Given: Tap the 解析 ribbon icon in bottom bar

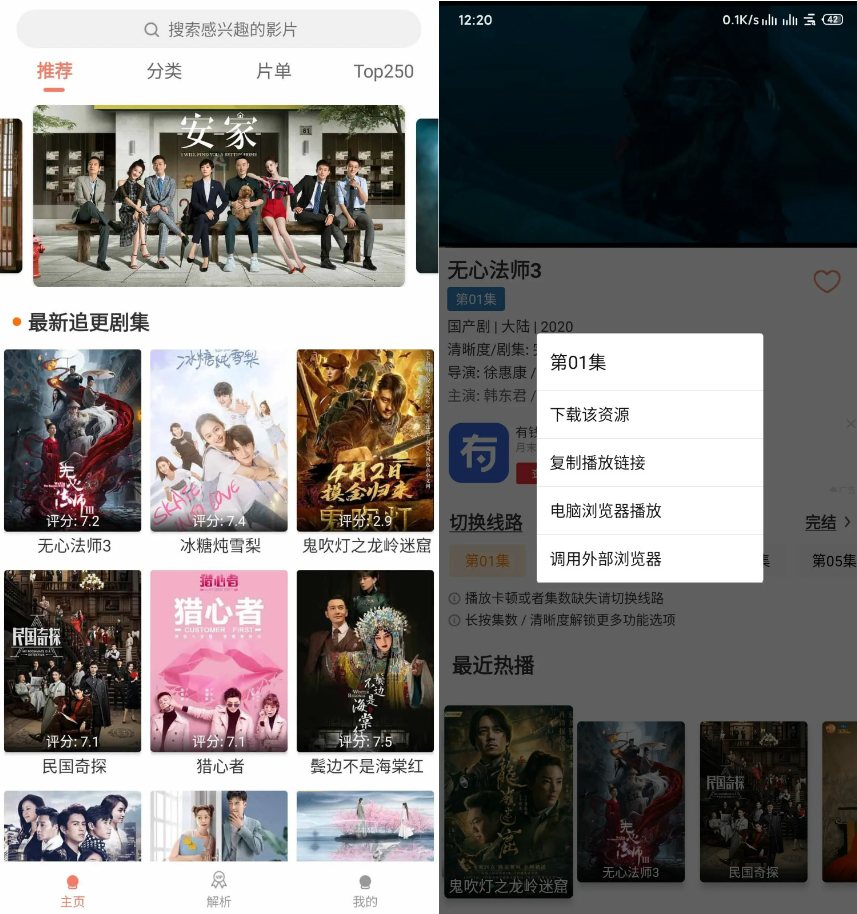Looking at the screenshot, I should [x=218, y=883].
